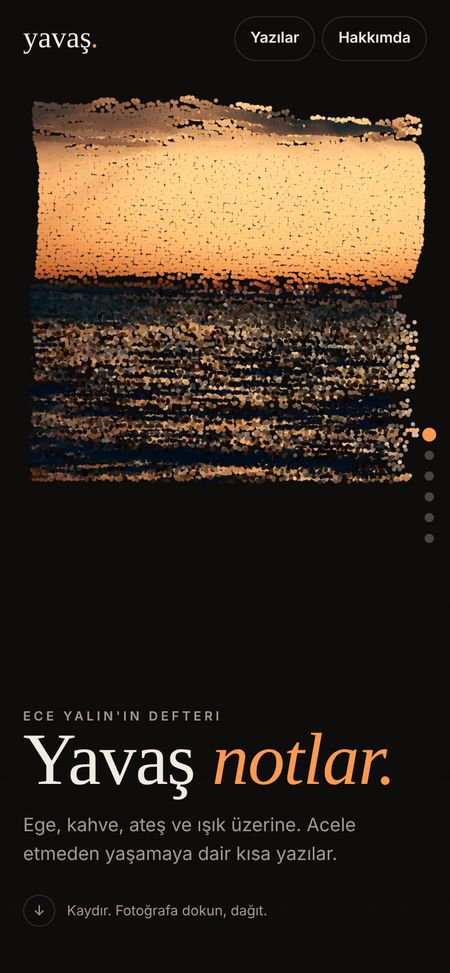Jump to the second section dot
450x973 pixels.
pos(429,455)
